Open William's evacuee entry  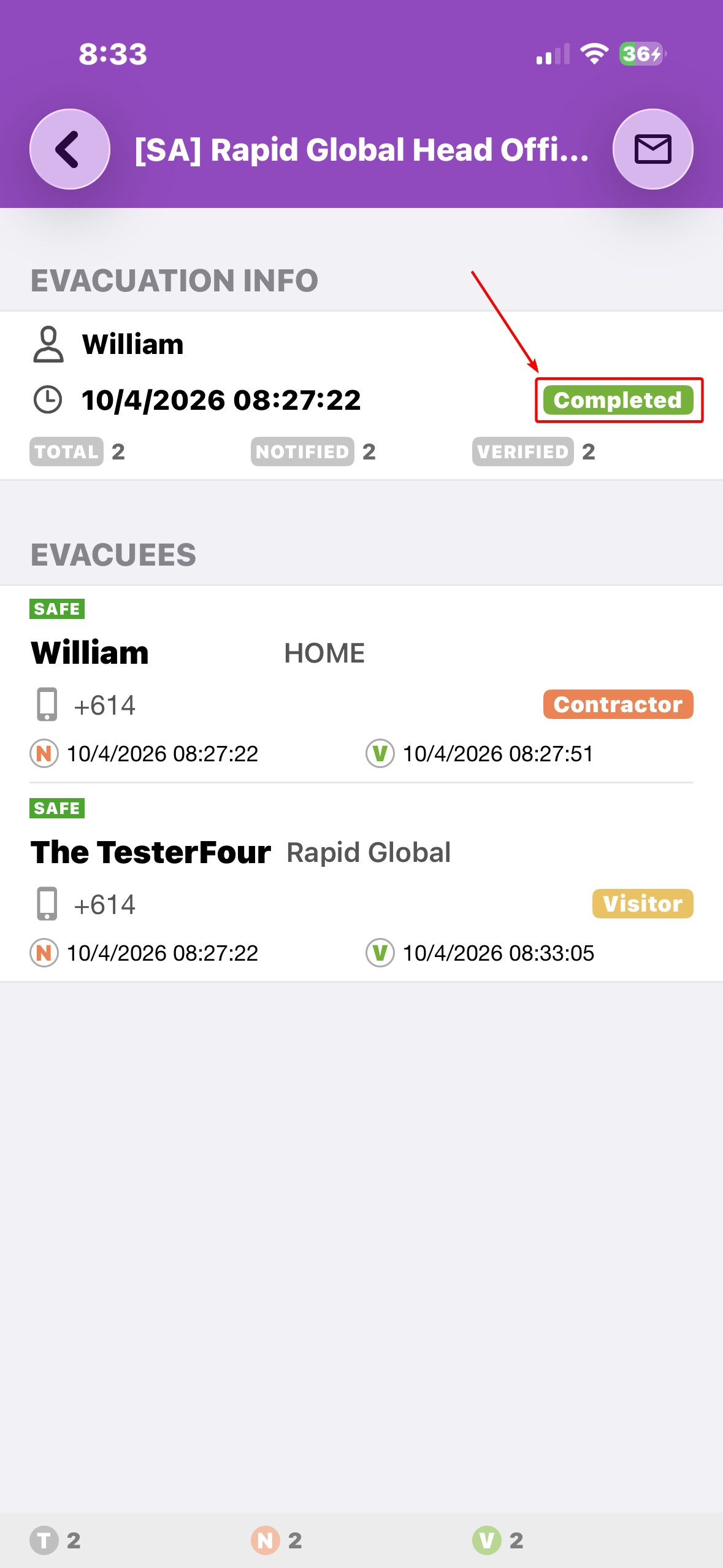pyautogui.click(x=361, y=682)
